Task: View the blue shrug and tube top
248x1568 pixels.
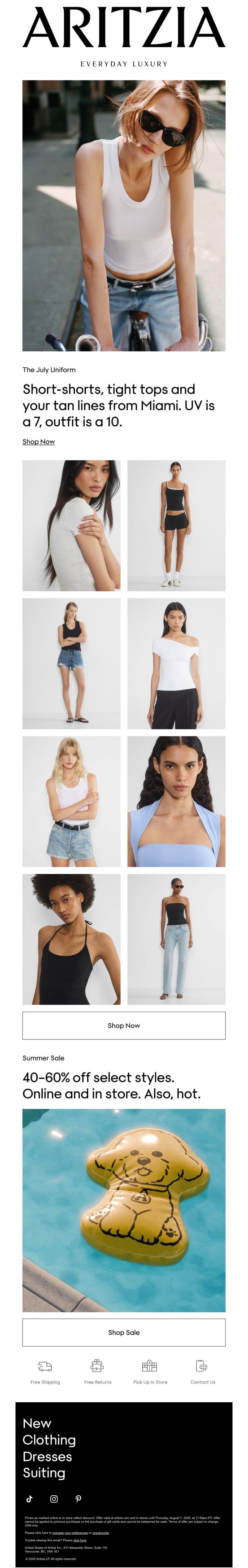Action: (176, 801)
